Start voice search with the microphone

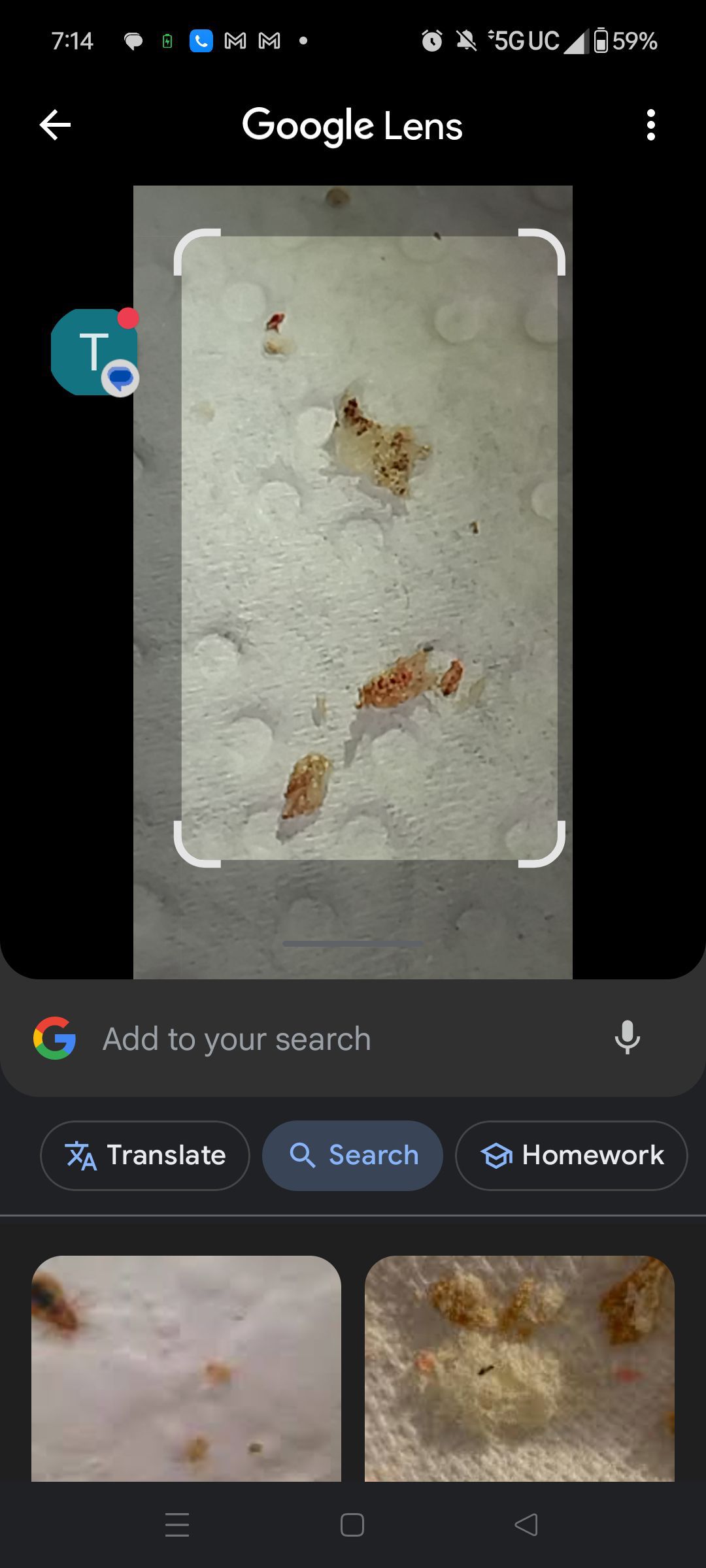(627, 1037)
